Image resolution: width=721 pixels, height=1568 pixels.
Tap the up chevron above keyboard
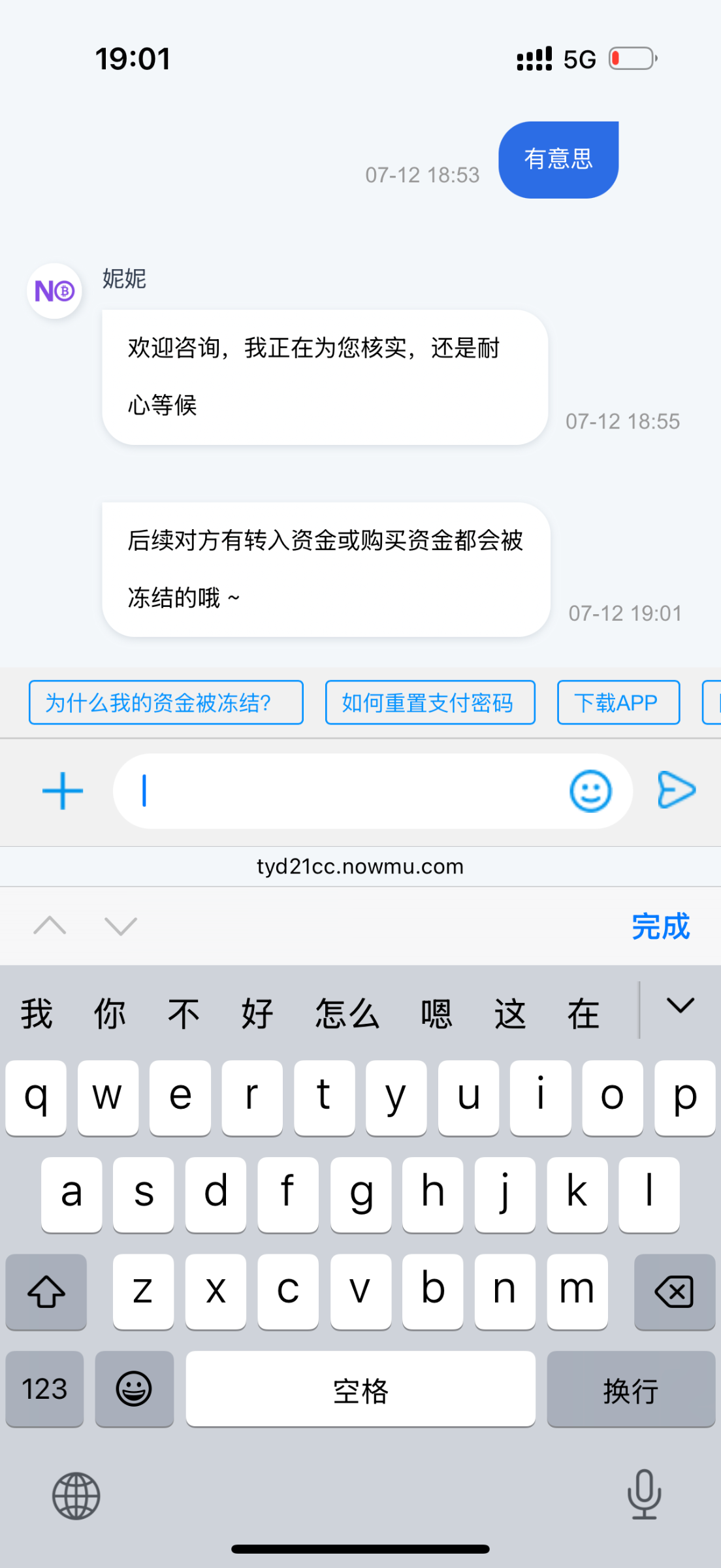(50, 926)
